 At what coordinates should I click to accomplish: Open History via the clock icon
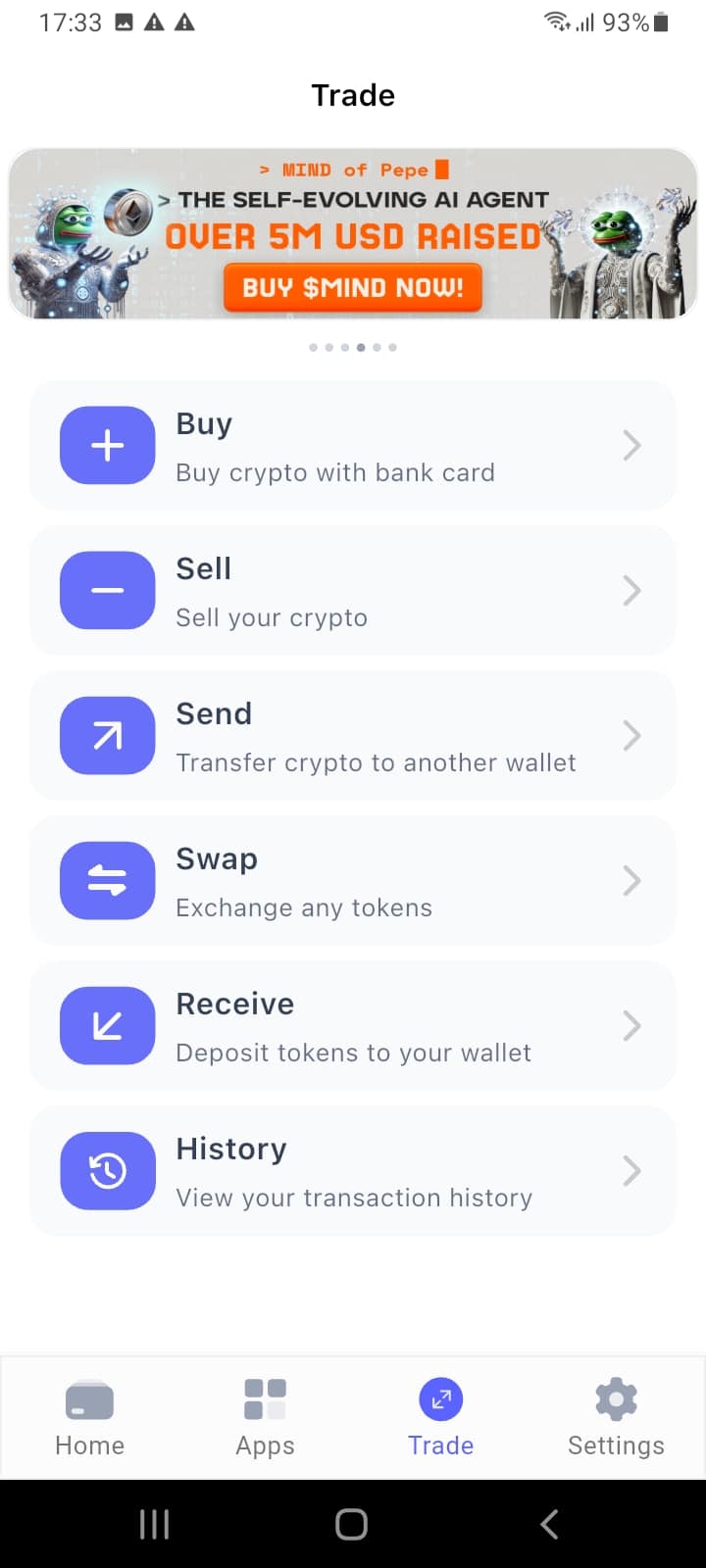[x=108, y=1170]
